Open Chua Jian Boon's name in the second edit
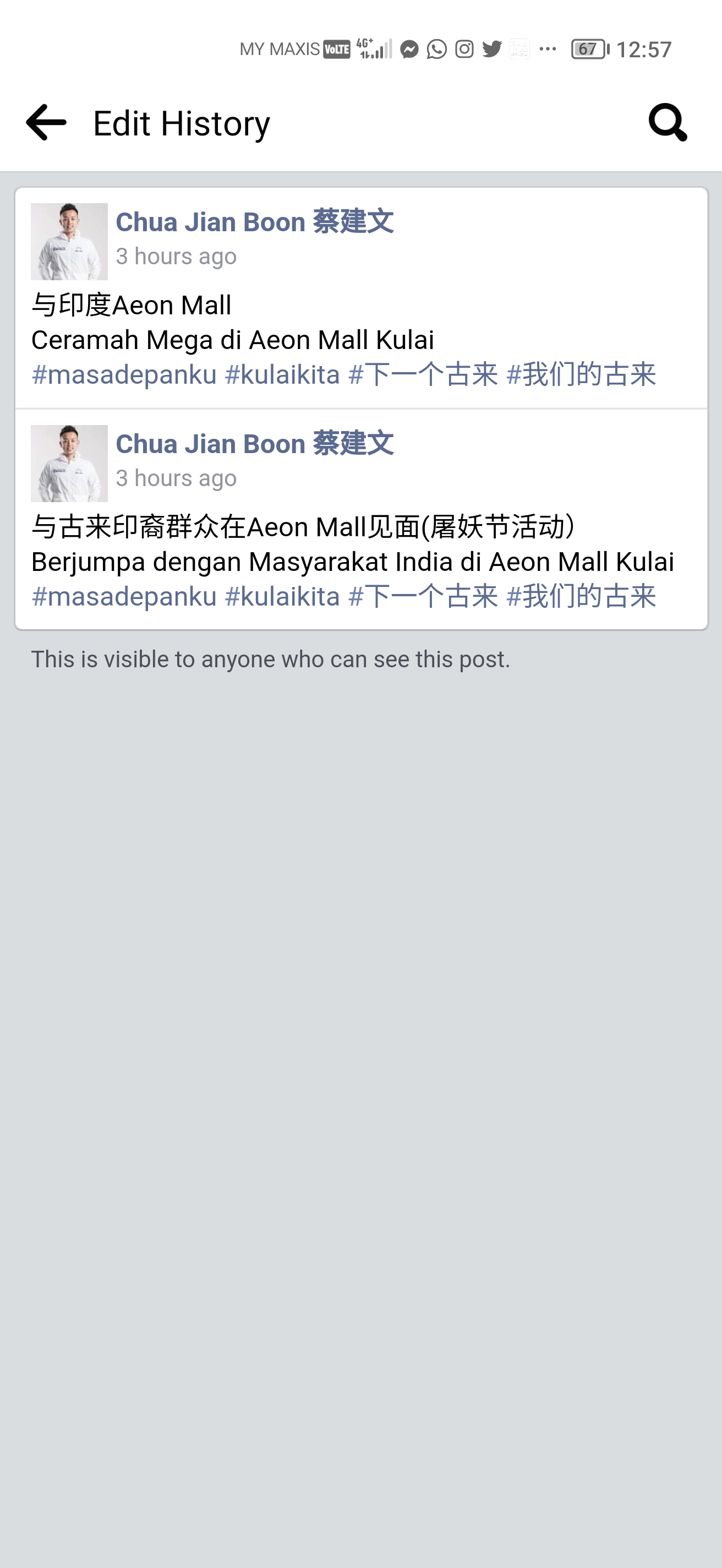 (x=254, y=444)
